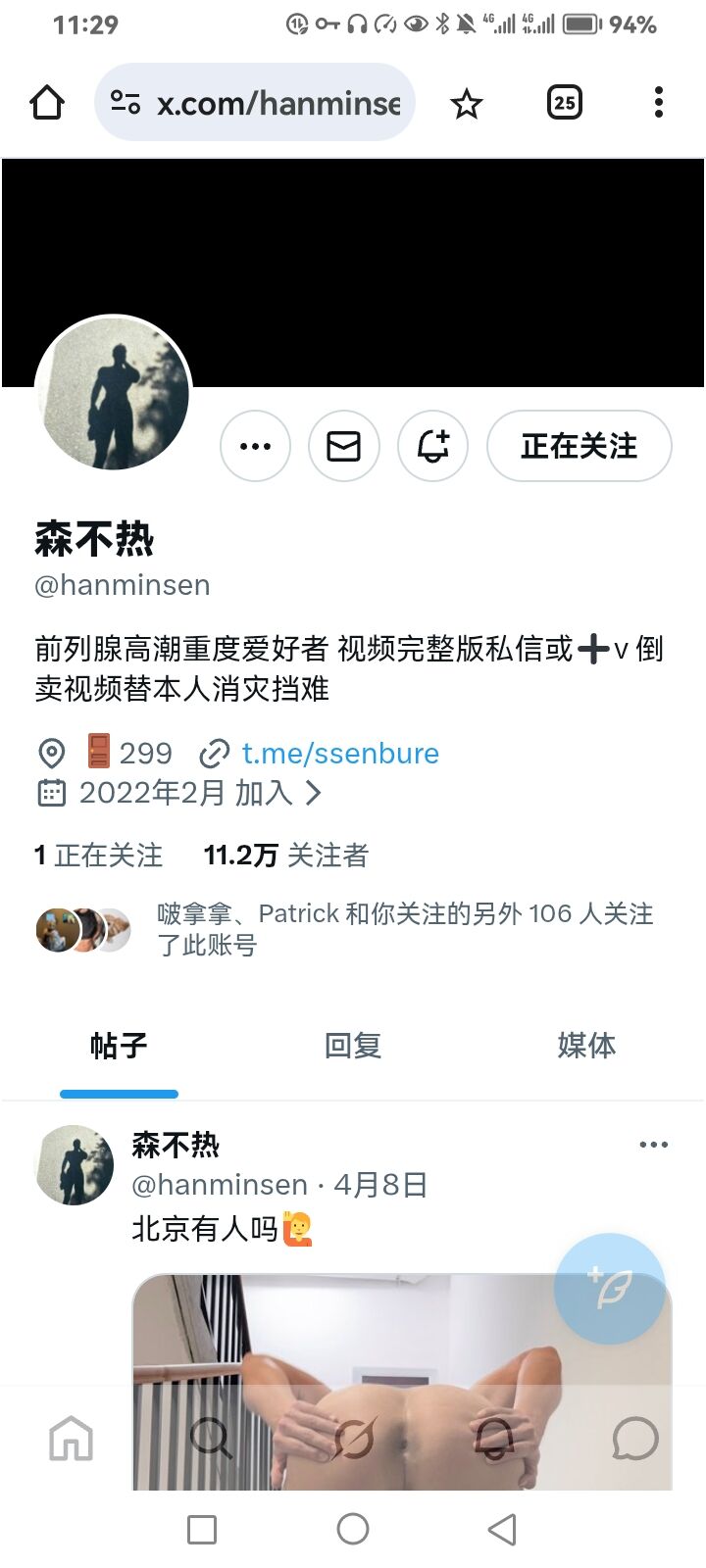Open the browser tab switcher
Screen dimensions: 706x1568
(564, 103)
